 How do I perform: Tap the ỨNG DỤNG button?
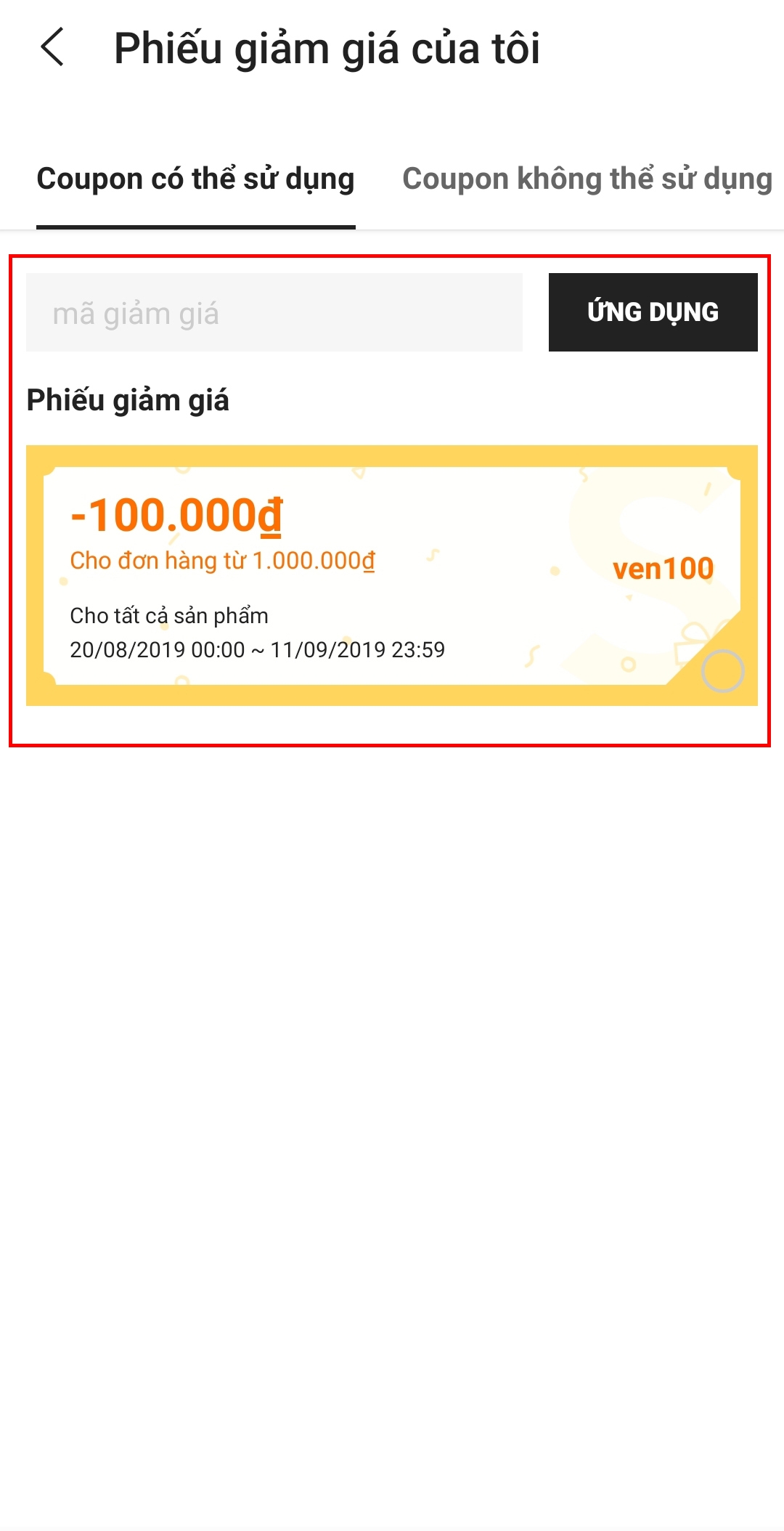653,313
